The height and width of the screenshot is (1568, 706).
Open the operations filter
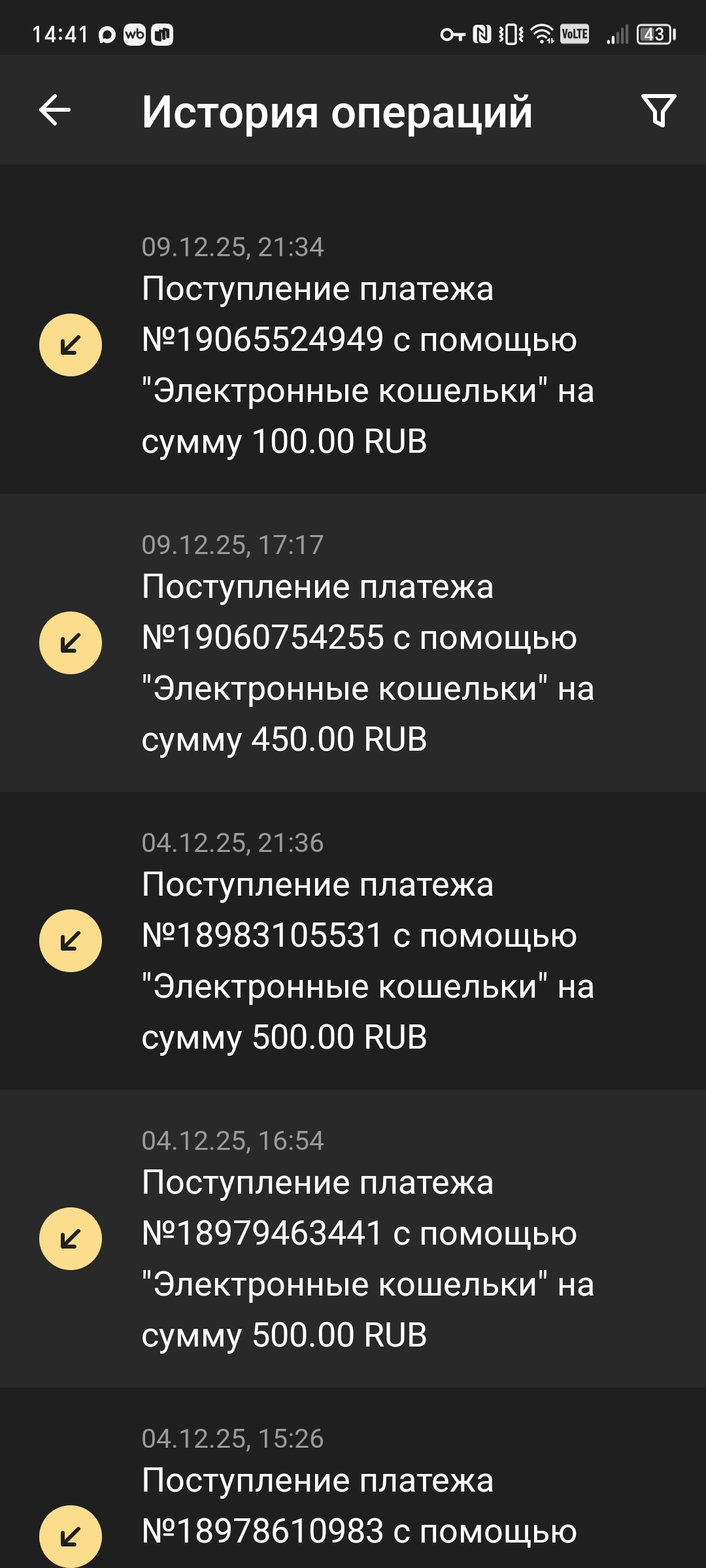click(x=658, y=110)
